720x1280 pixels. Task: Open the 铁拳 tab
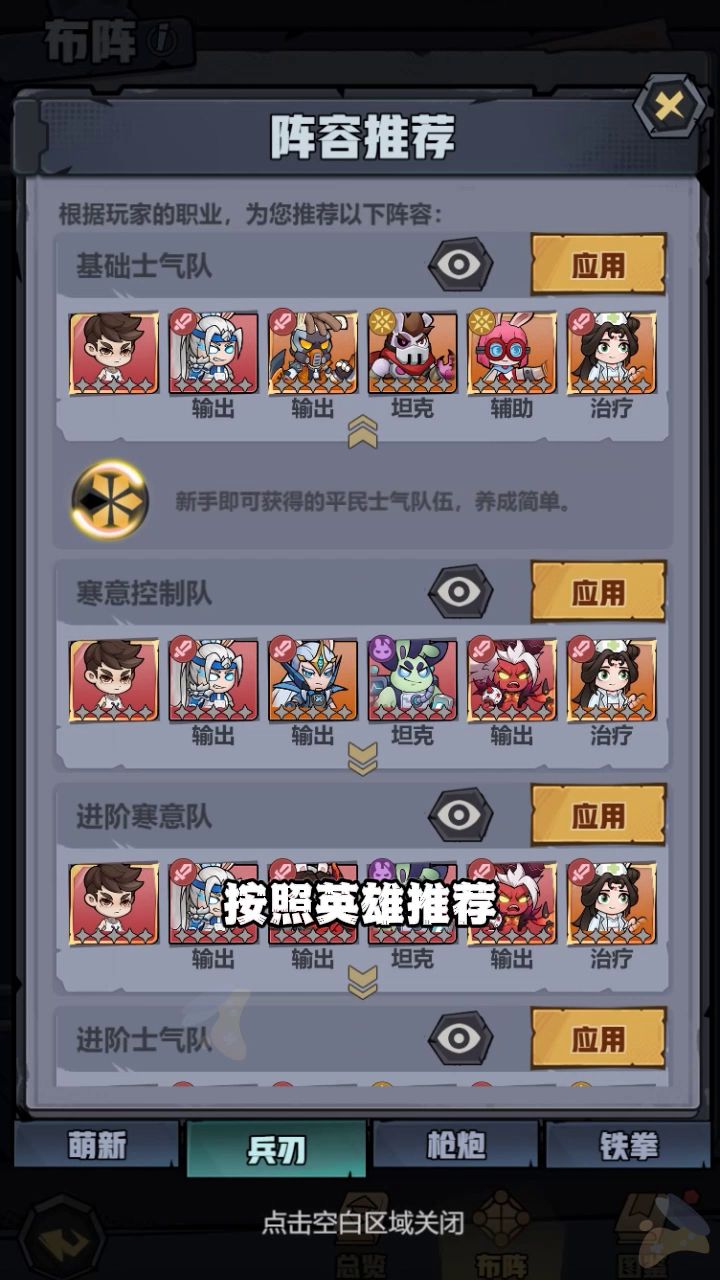pyautogui.click(x=628, y=1146)
